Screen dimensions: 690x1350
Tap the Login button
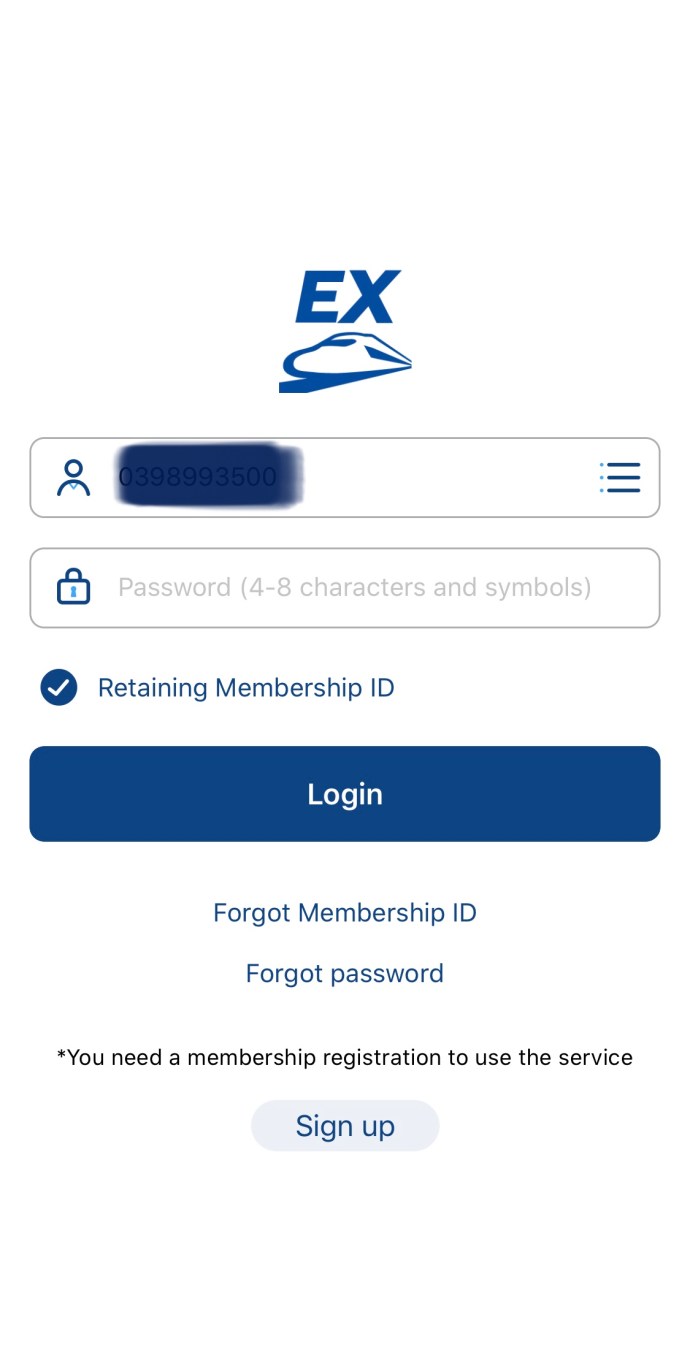[x=345, y=794]
